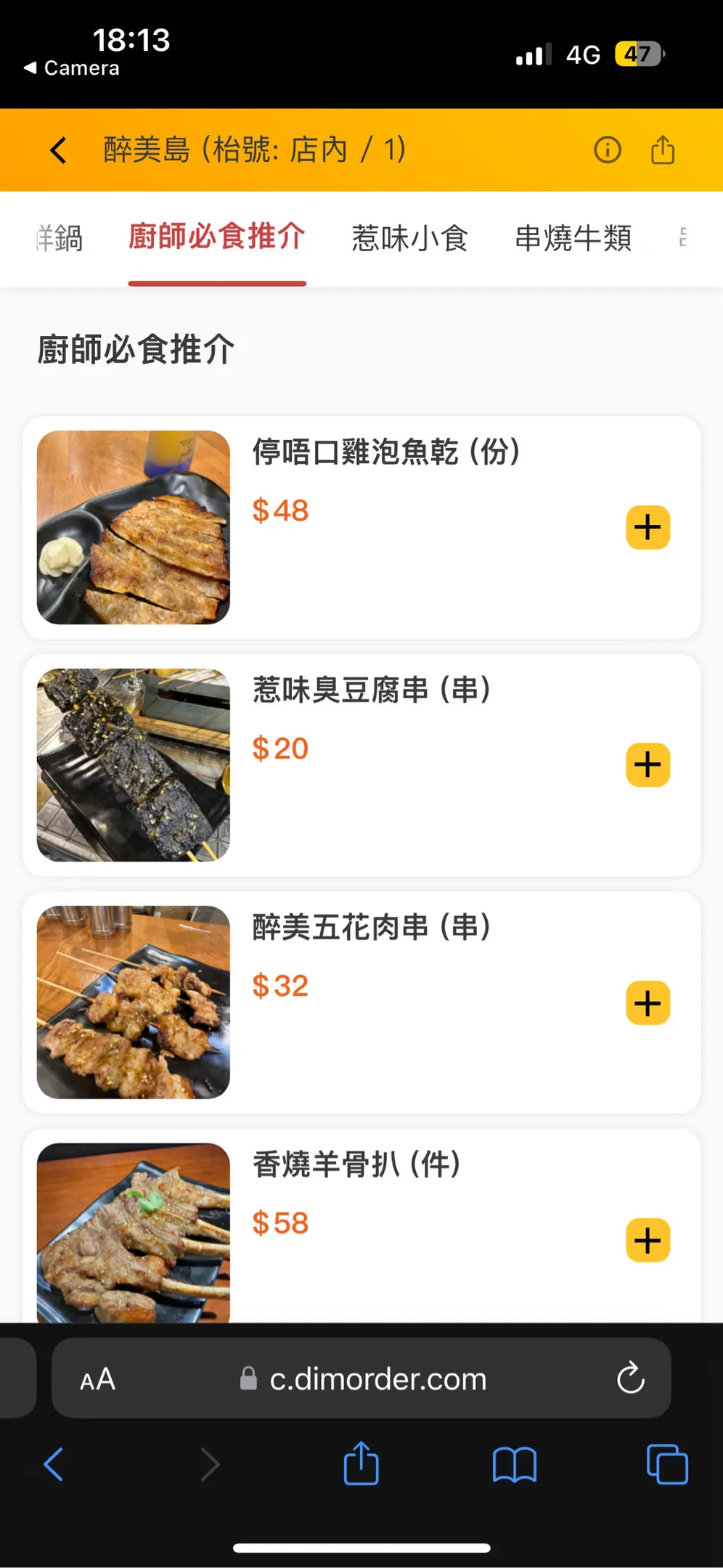Screen dimensions: 723x1568
Task: View the 醉美五花肉串 dish photo
Action: pyautogui.click(x=134, y=1003)
